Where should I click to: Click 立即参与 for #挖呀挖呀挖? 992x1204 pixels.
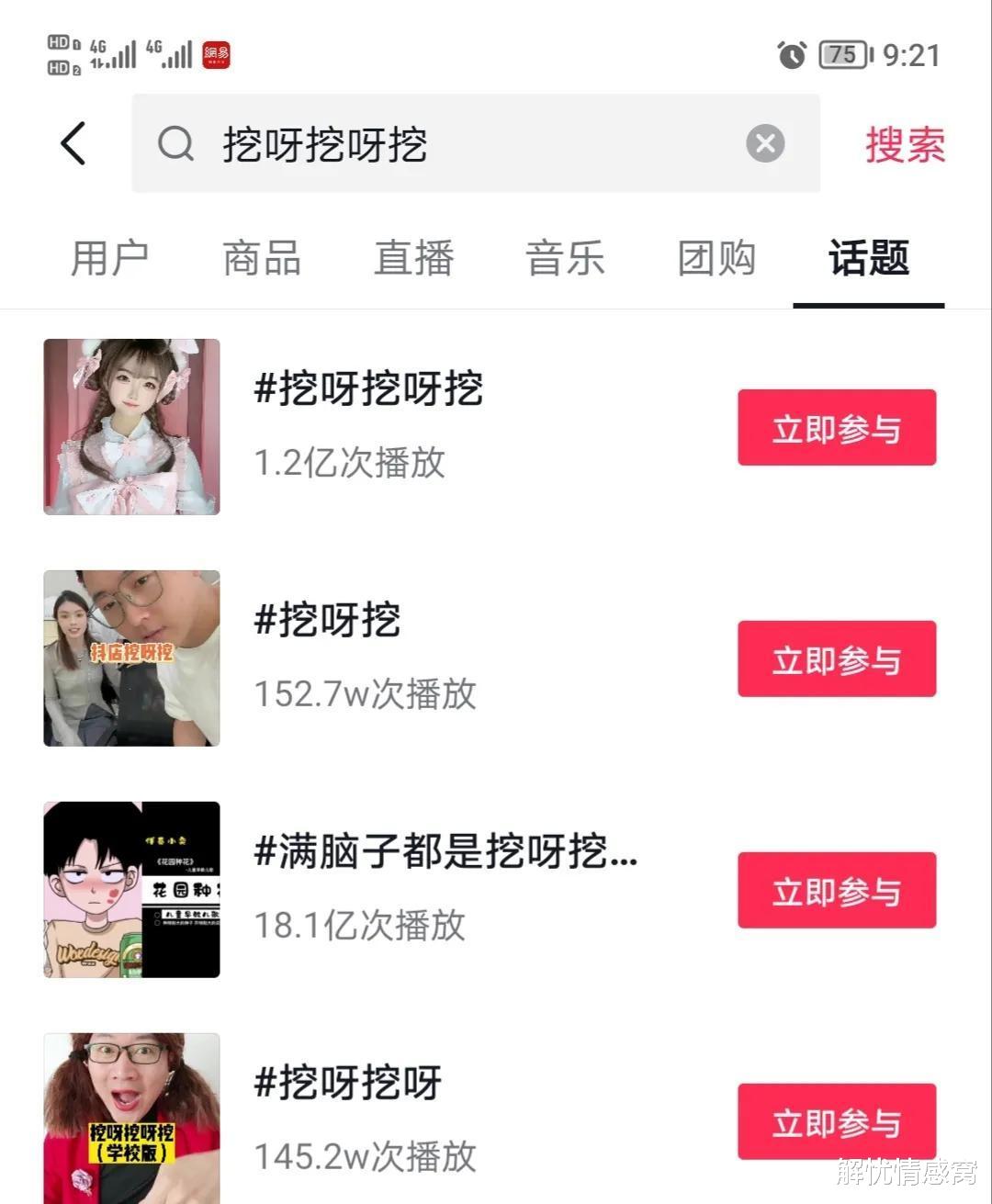[836, 427]
